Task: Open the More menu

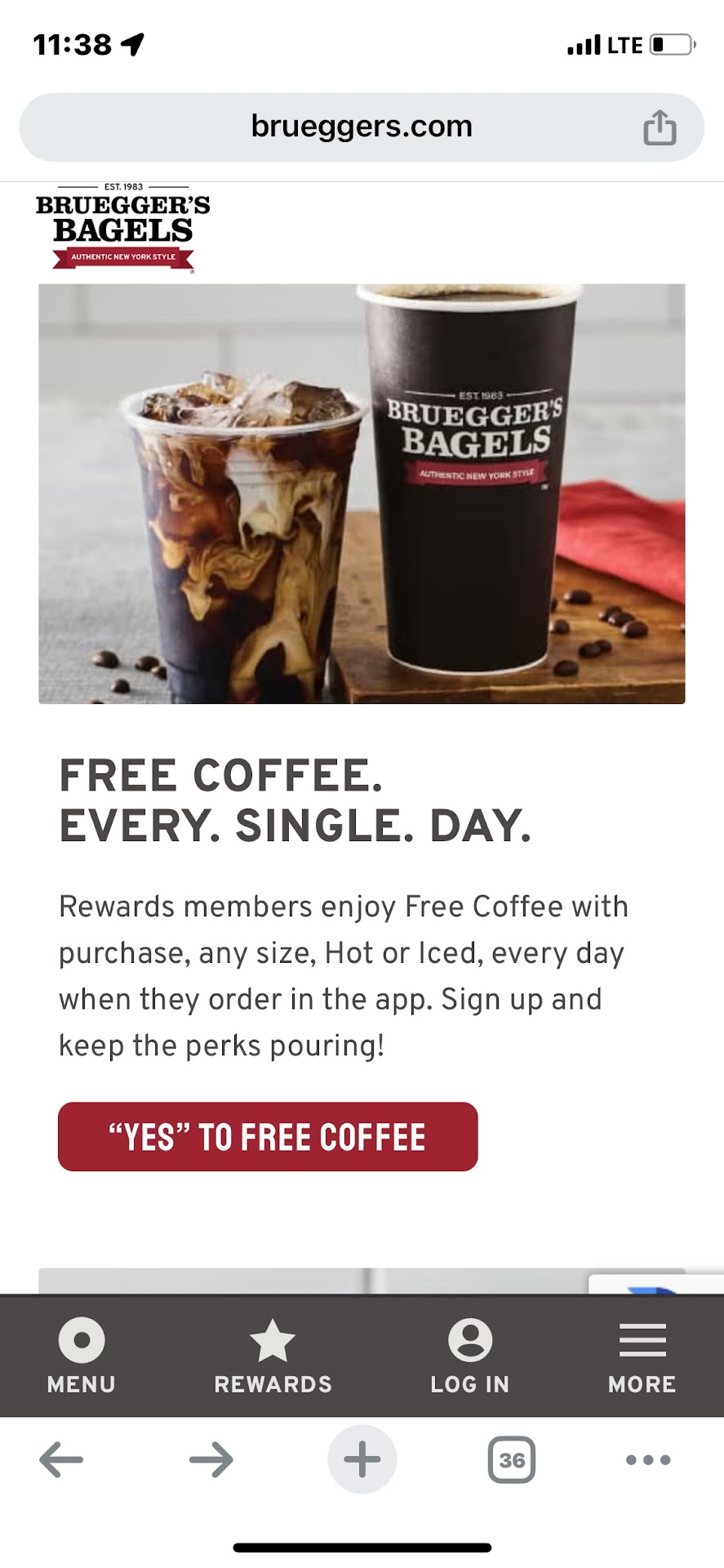Action: coord(642,1356)
